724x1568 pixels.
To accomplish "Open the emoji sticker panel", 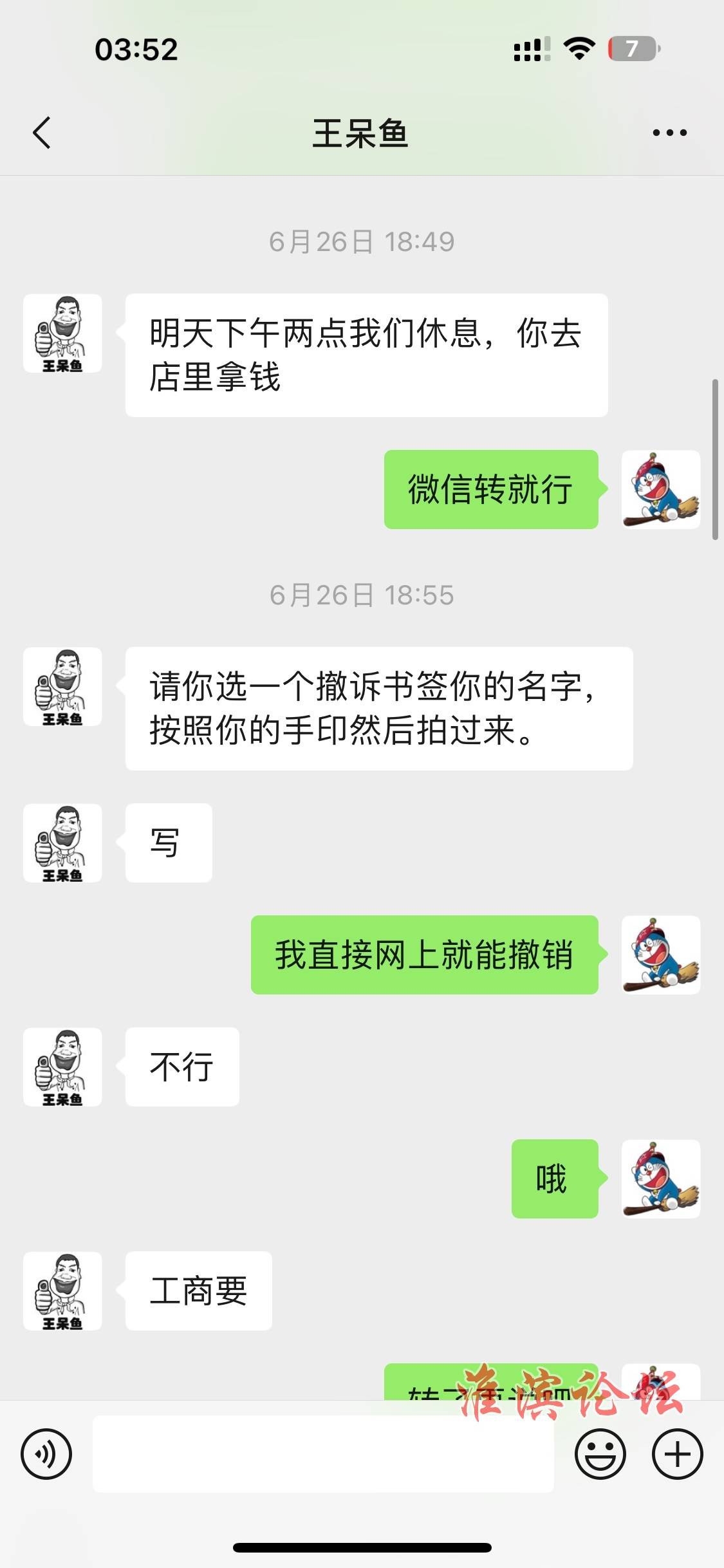I will [x=600, y=1454].
